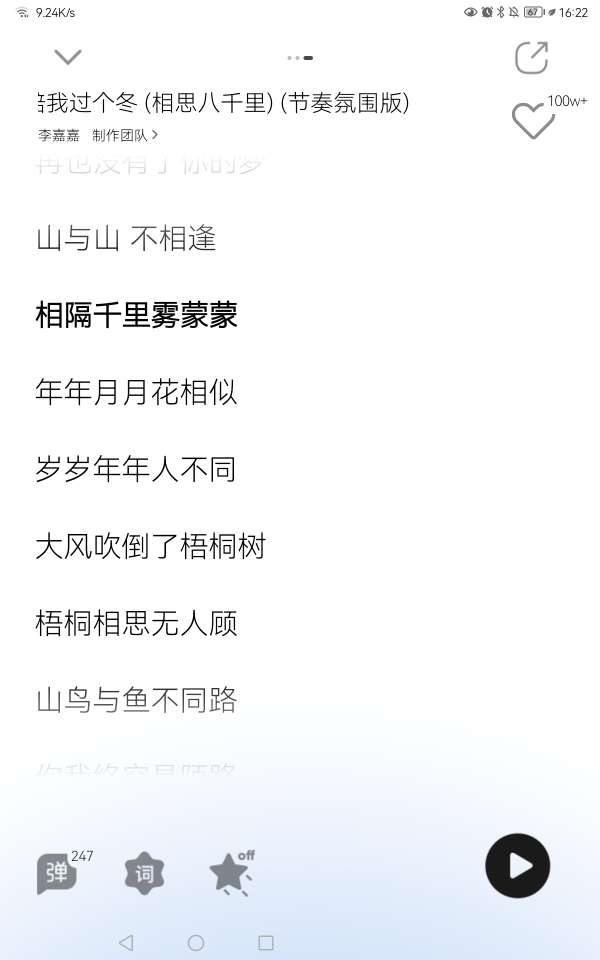Image resolution: width=600 pixels, height=960 pixels.
Task: Go back with the system back button
Action: point(126,942)
